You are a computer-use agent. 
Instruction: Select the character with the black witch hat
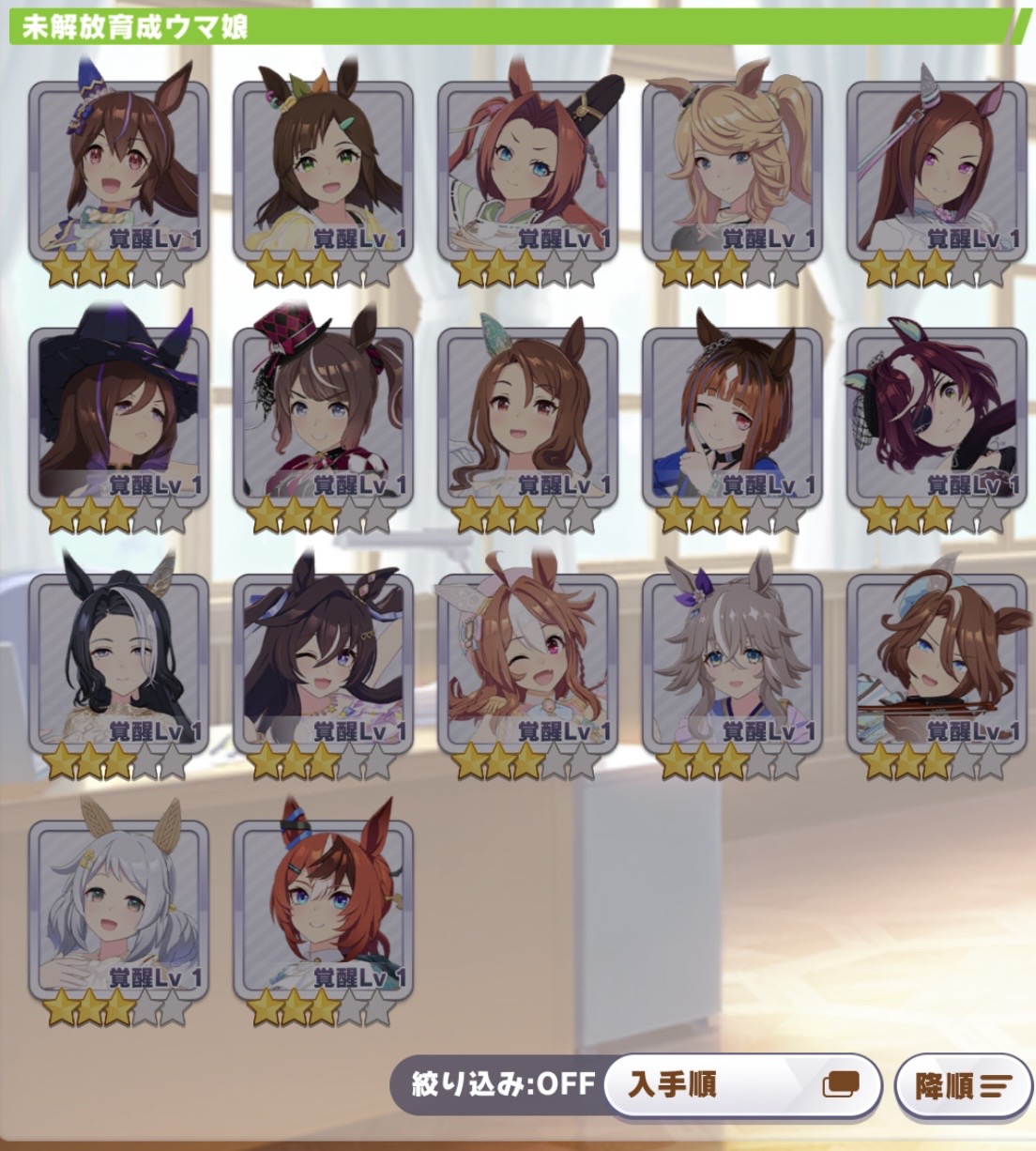pyautogui.click(x=118, y=413)
